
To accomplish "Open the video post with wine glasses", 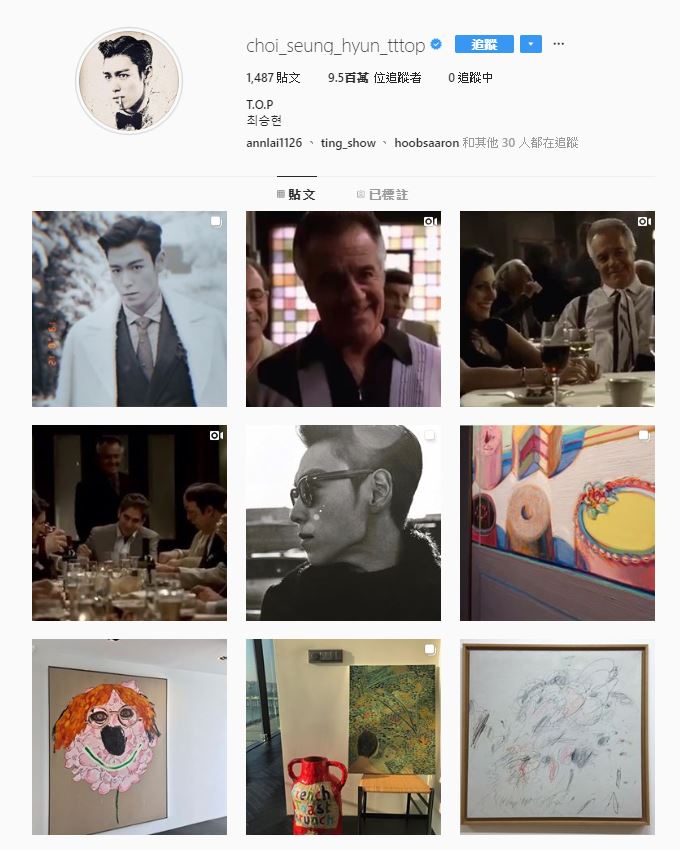I will (x=557, y=308).
